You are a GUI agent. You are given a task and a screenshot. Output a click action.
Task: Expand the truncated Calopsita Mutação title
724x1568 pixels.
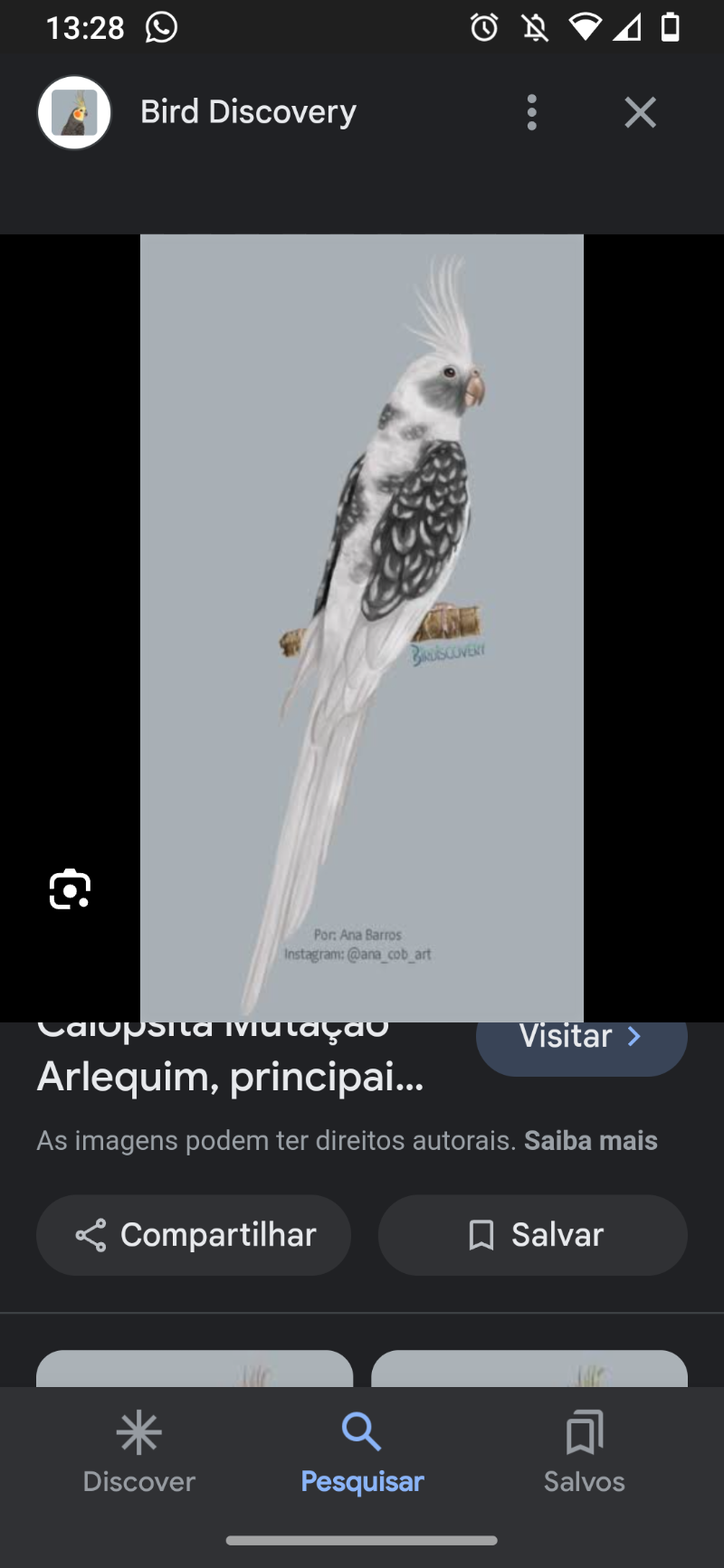[229, 1057]
